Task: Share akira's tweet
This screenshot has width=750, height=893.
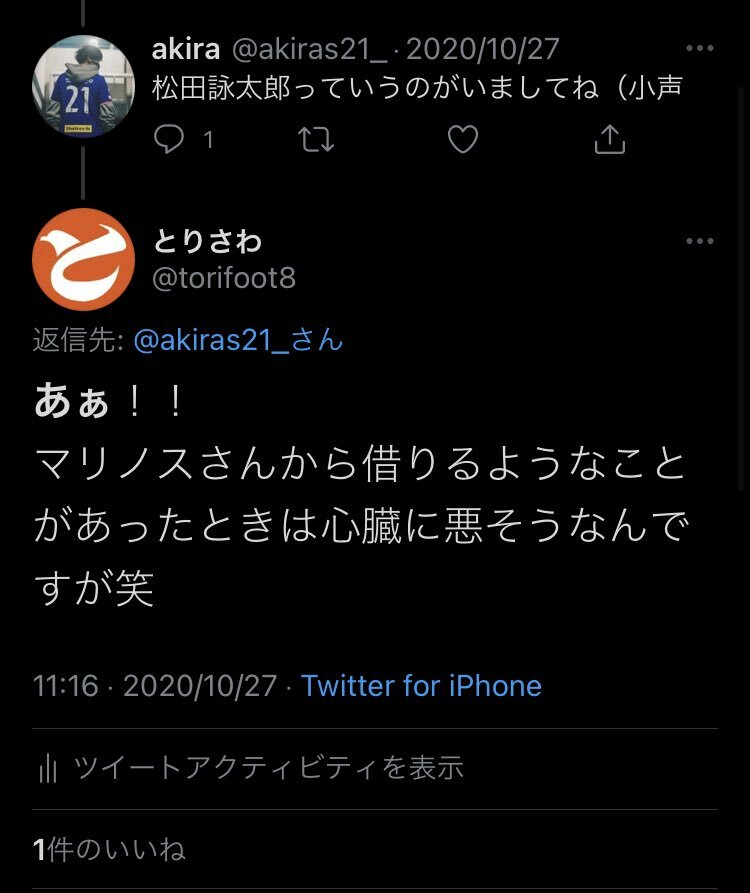Action: coord(609,140)
